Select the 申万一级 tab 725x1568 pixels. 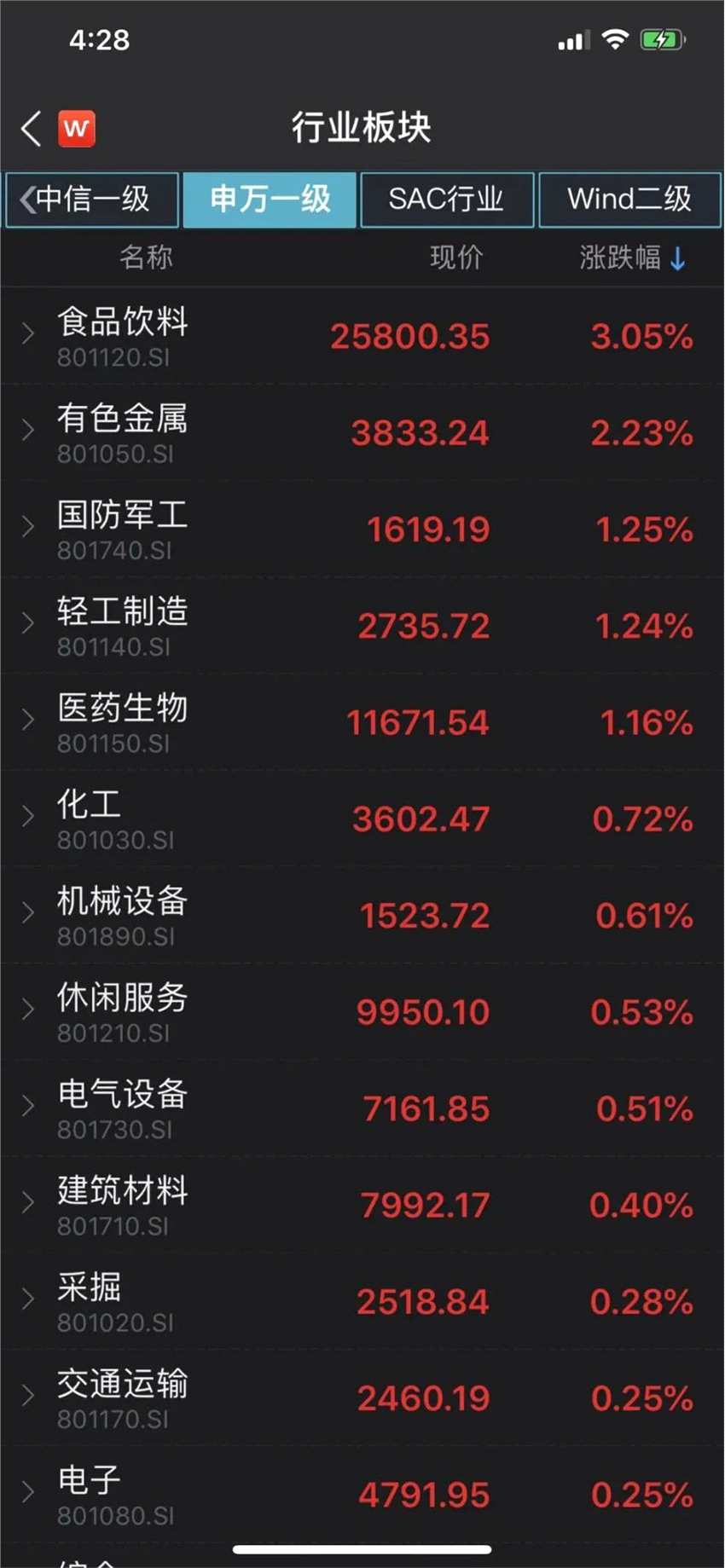pos(270,200)
